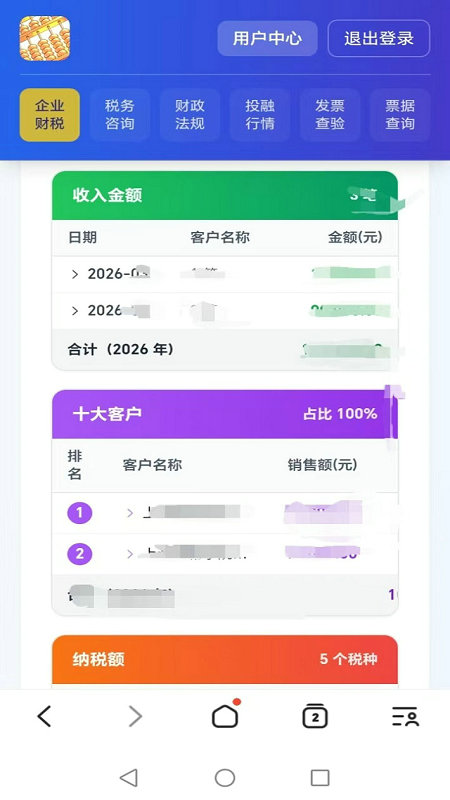Open the 投融行情 tab
Screen dimensions: 450x800
260,115
